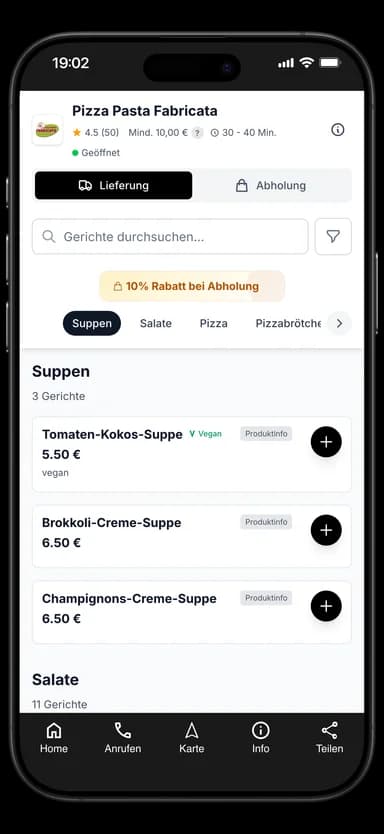Viewport: 384px width, 834px height.
Task: Jump to the Pizza category
Action: click(214, 323)
